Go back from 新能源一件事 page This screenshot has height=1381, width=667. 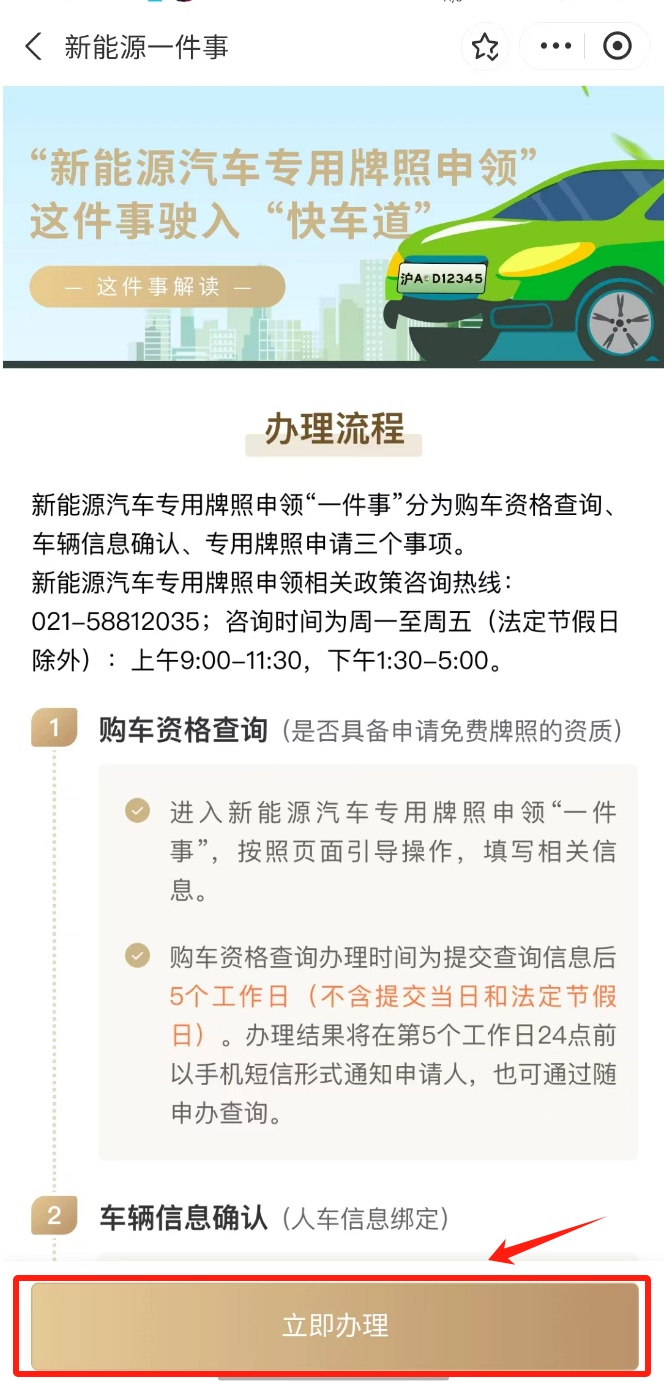coord(34,47)
